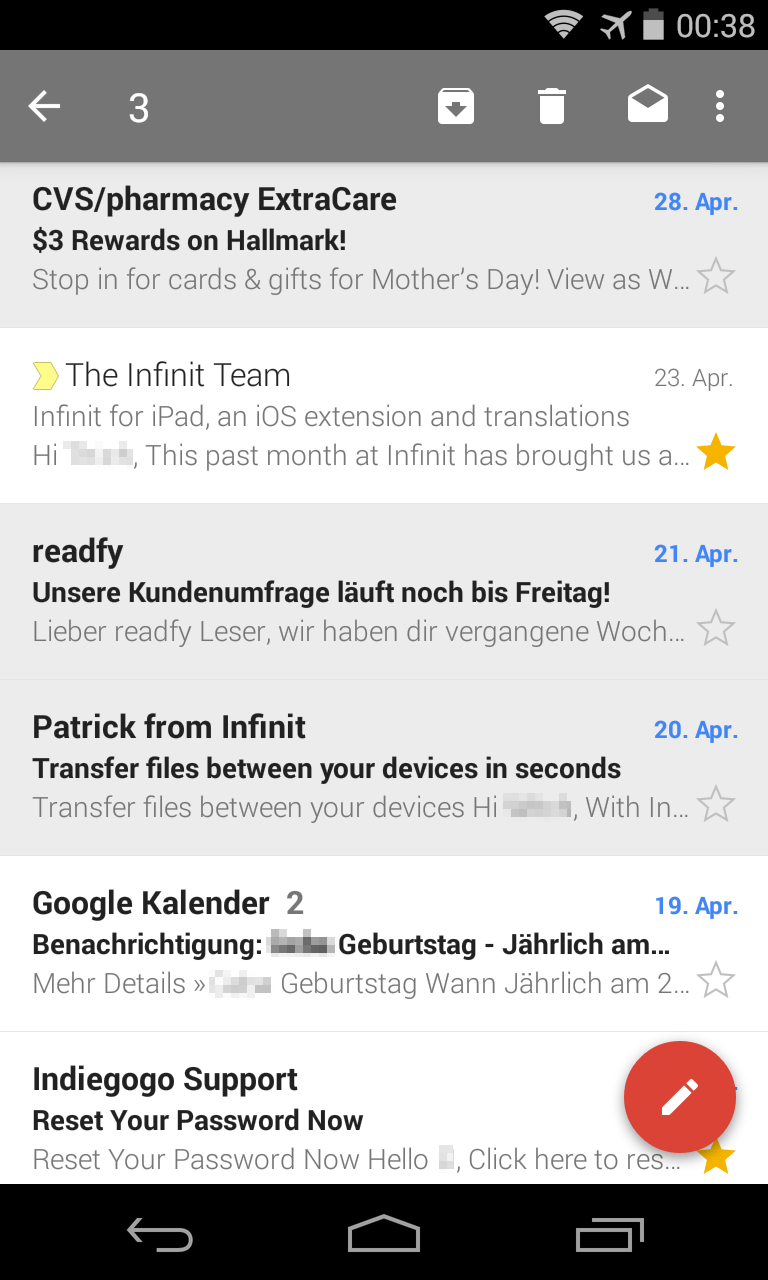Compose a new email

[x=680, y=1097]
